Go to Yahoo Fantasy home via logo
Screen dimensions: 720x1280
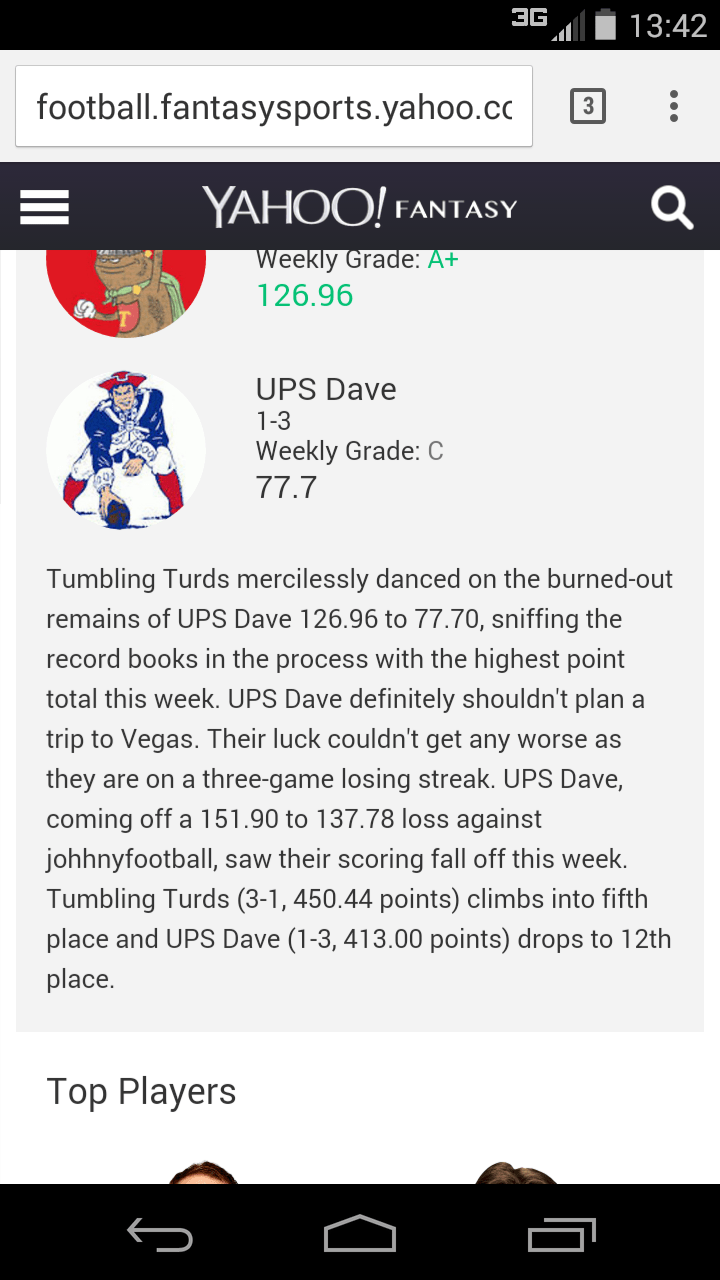360,207
